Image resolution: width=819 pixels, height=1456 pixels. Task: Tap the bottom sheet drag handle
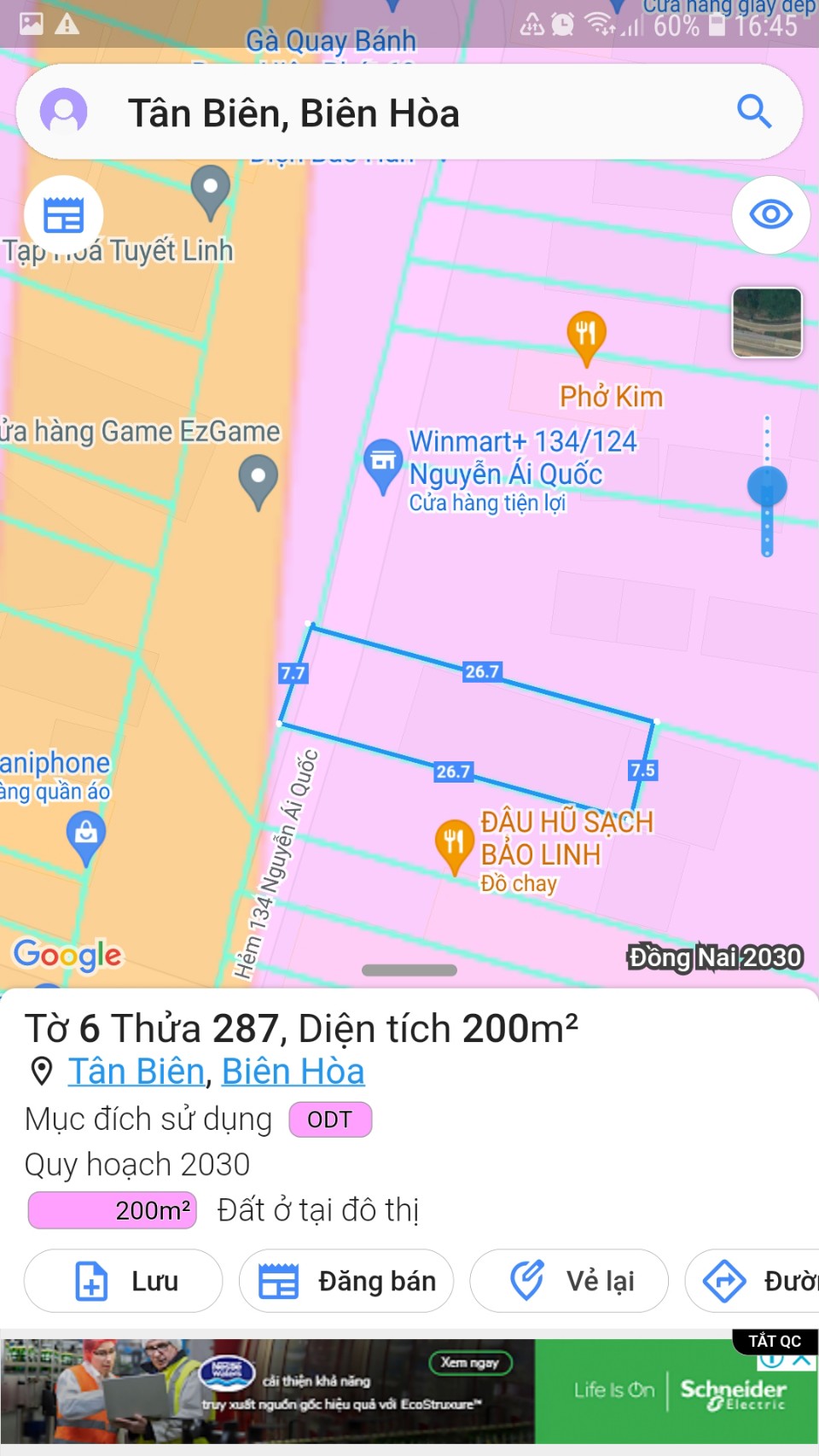click(x=409, y=970)
